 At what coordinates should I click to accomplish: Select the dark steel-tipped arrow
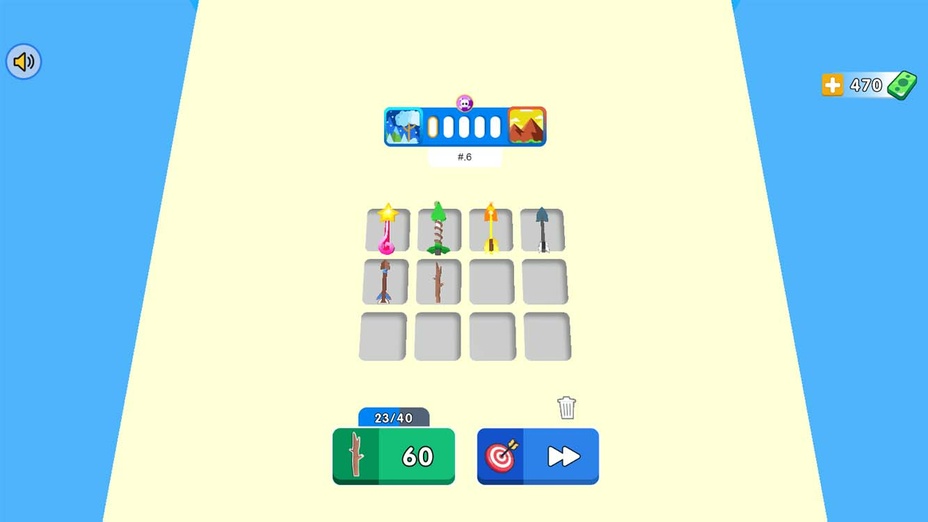[x=542, y=230]
